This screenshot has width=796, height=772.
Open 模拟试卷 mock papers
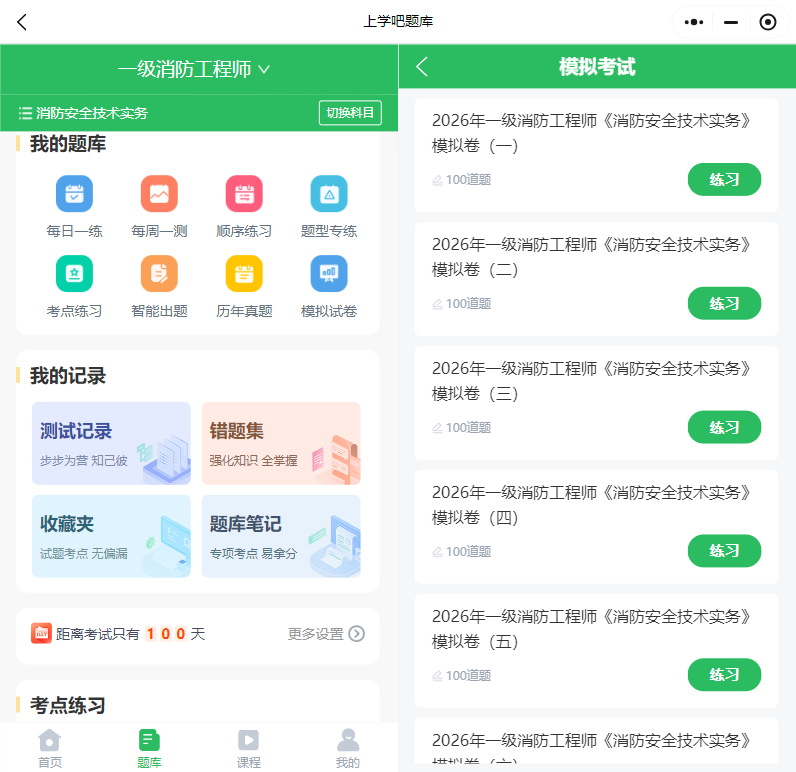click(329, 286)
